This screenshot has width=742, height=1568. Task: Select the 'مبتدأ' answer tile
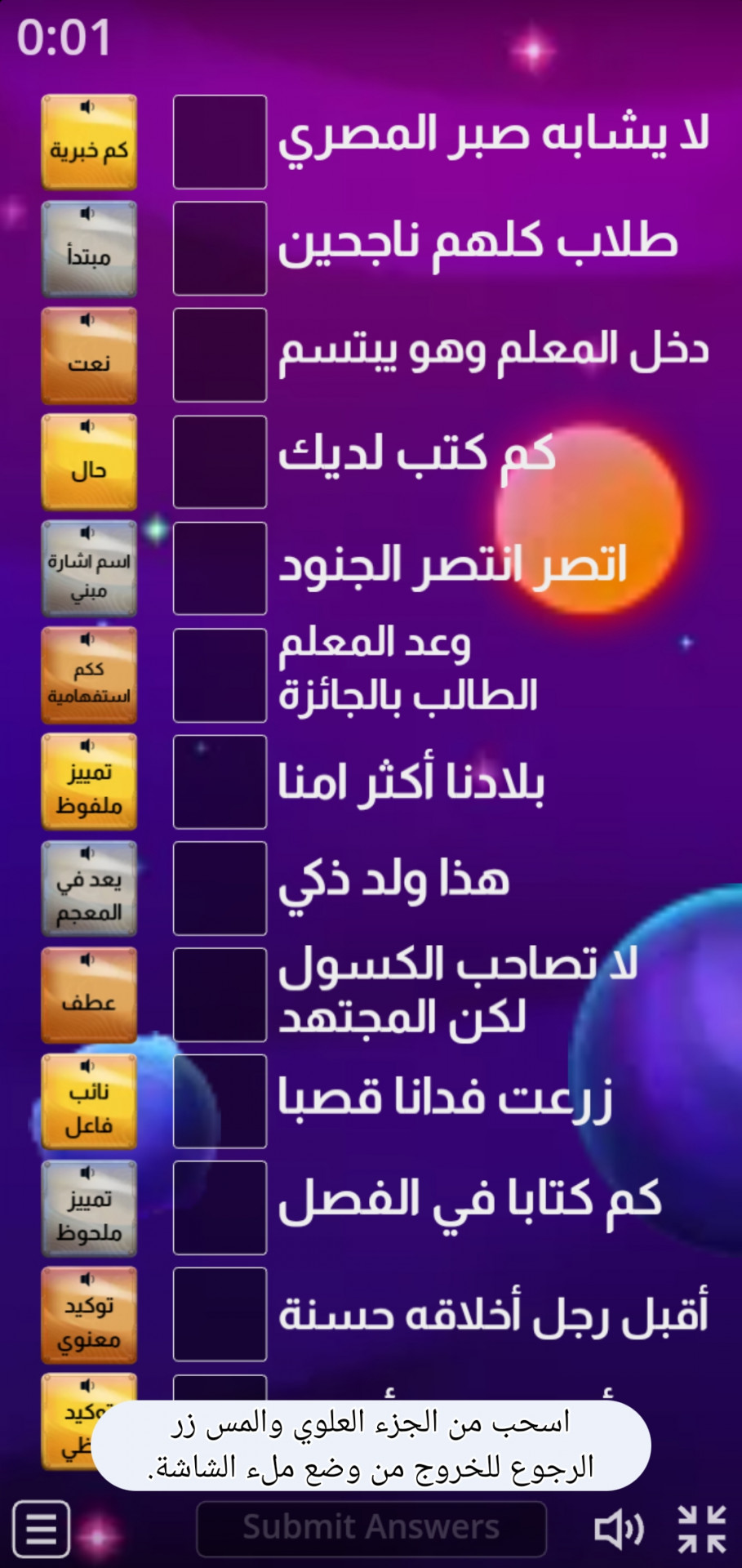coord(89,249)
